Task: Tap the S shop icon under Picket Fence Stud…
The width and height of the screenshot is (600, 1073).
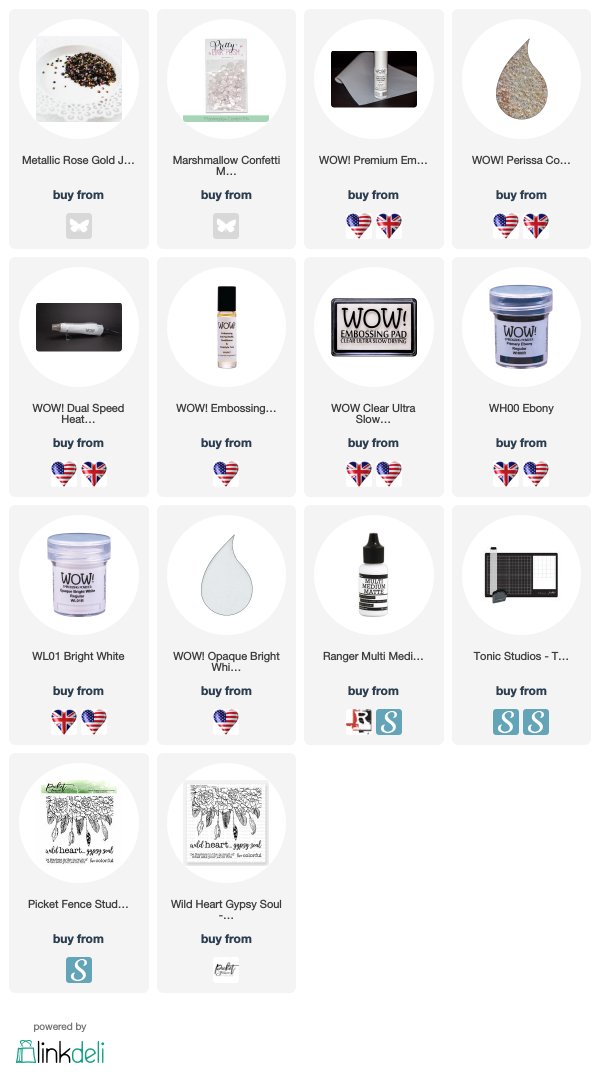Action: click(x=79, y=970)
